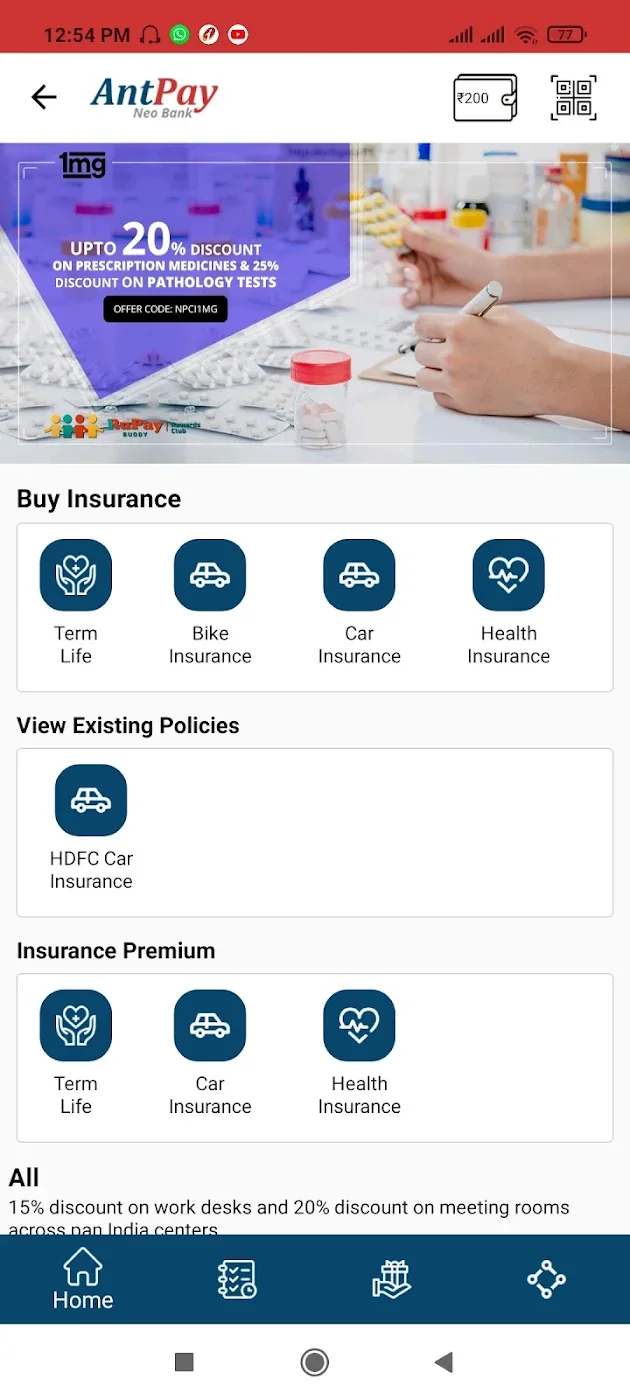Screen dimensions: 630x1400
Task: Open the 1mg discount offer banner
Action: pyautogui.click(x=315, y=302)
